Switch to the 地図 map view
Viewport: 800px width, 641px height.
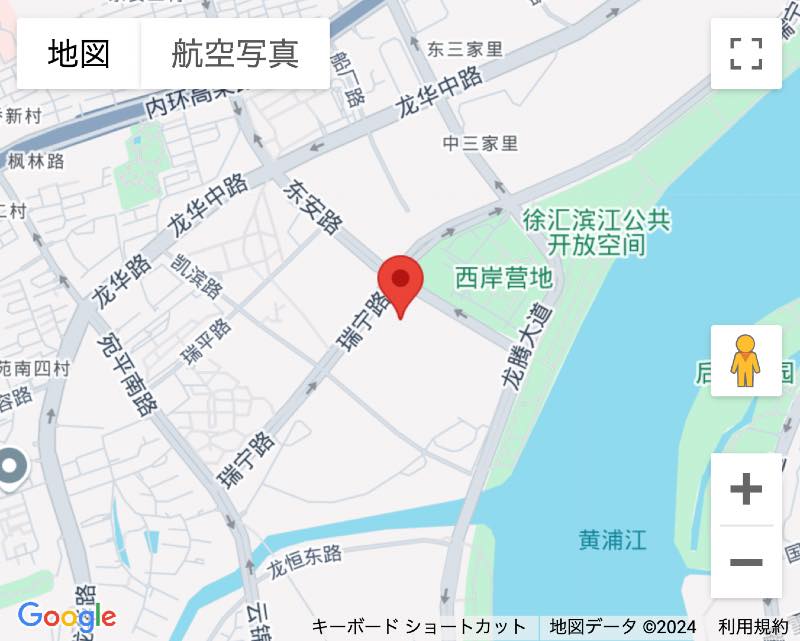tap(79, 53)
